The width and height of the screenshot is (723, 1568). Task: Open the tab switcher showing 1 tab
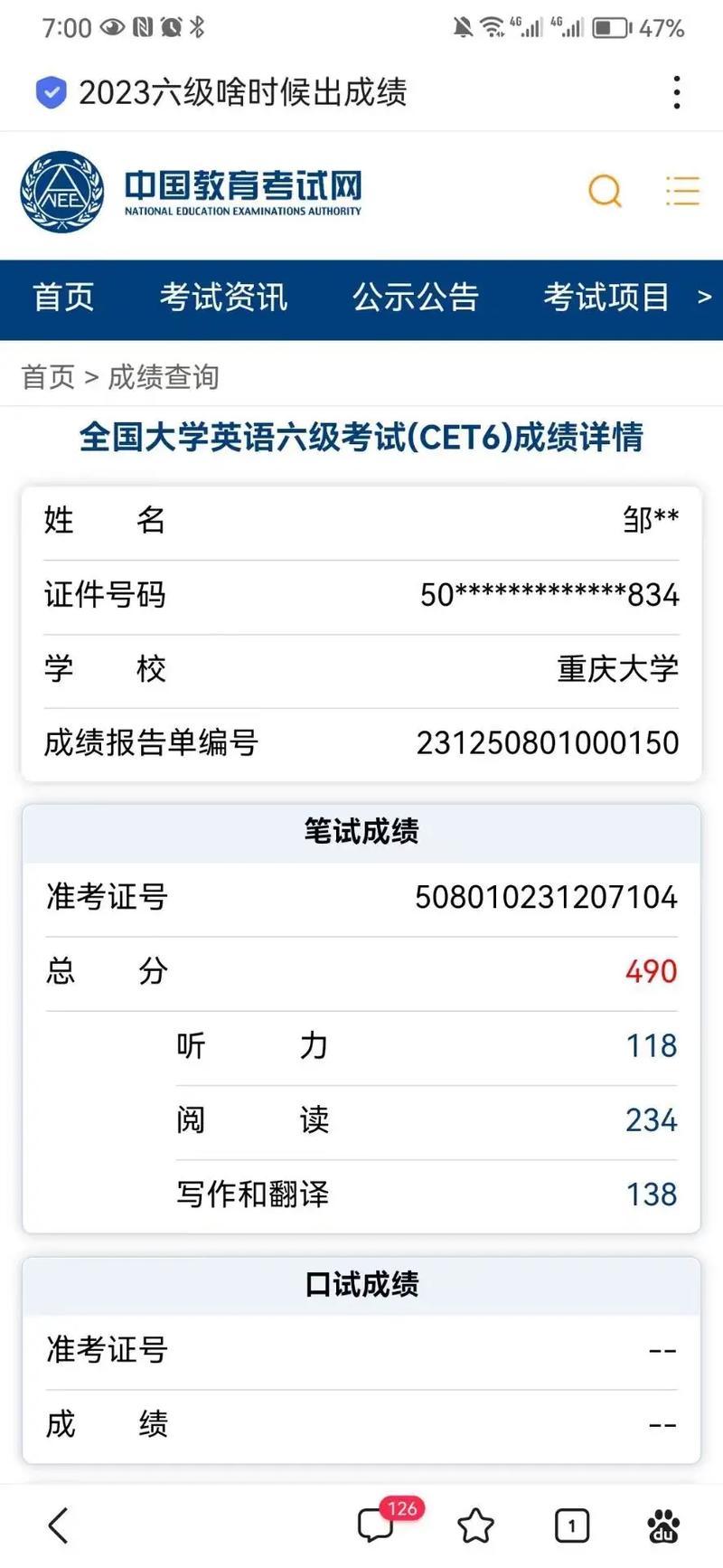[571, 1526]
